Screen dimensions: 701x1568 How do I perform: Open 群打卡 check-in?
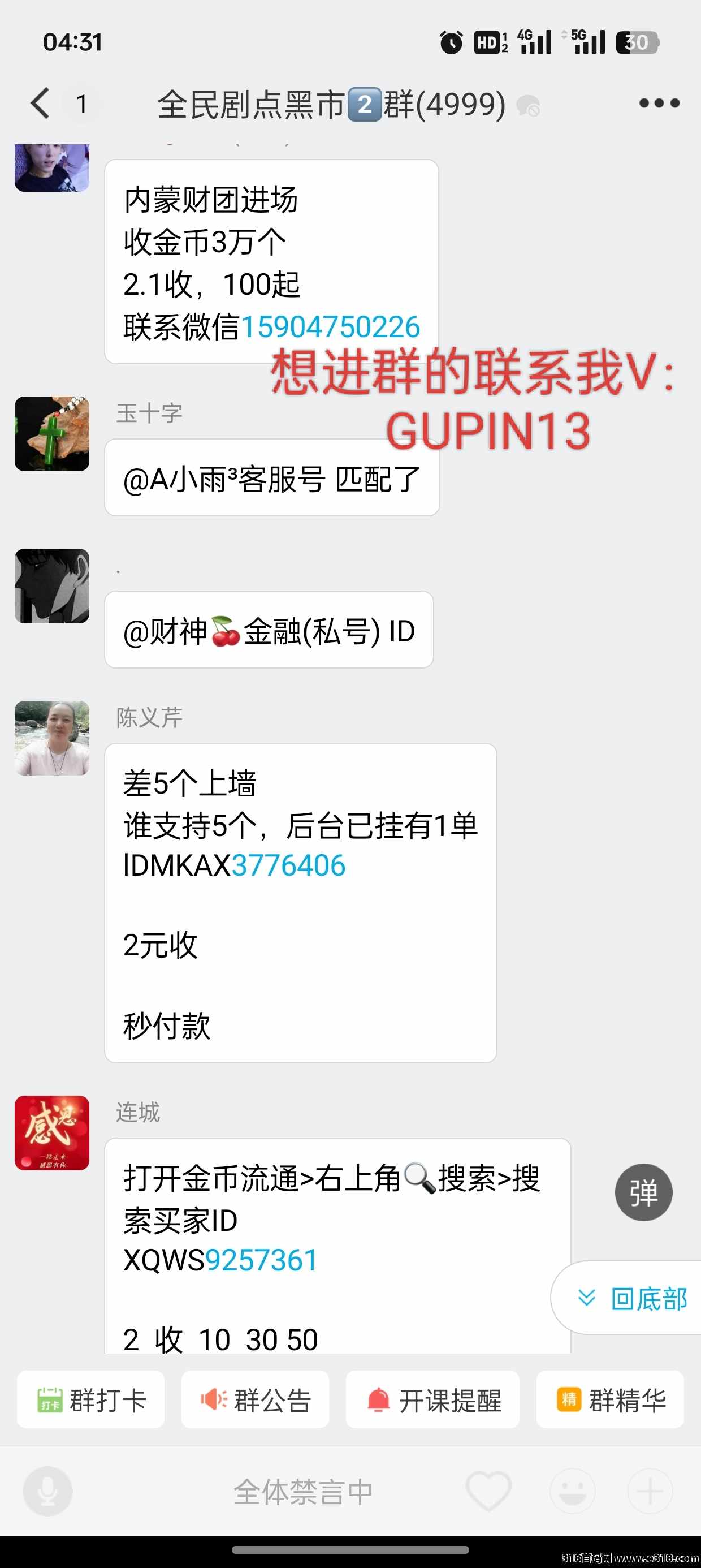(90, 1400)
